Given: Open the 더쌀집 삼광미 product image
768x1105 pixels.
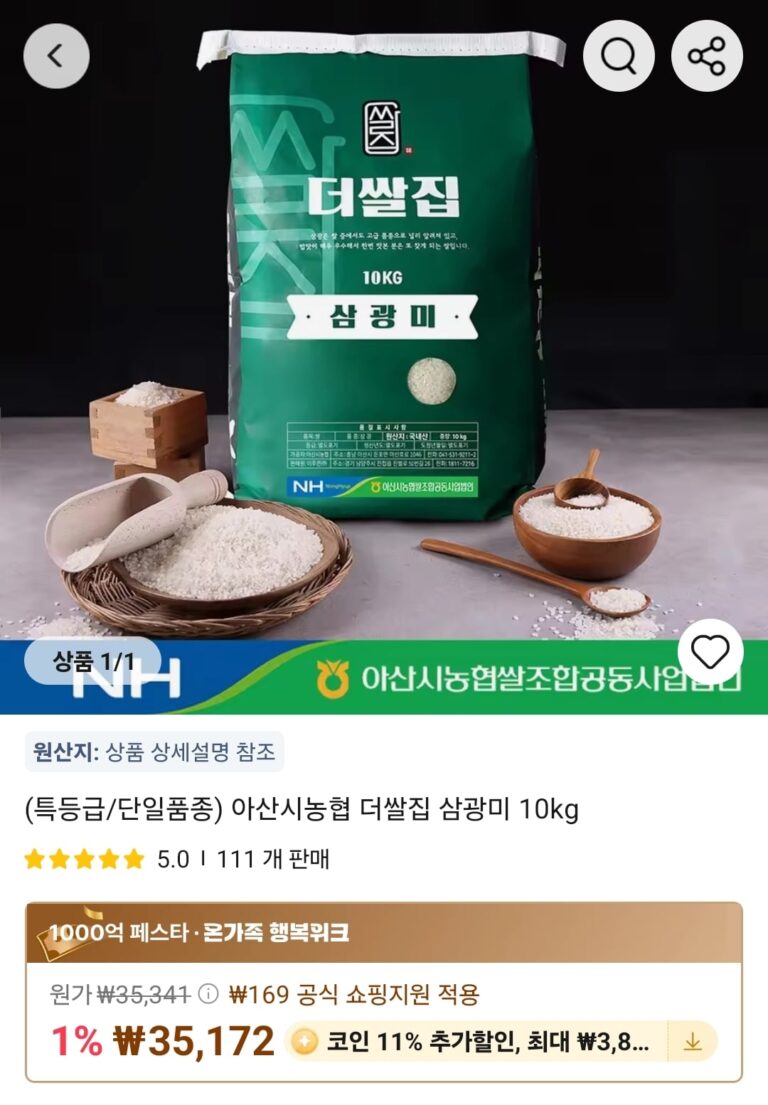Looking at the screenshot, I should pyautogui.click(x=384, y=357).
